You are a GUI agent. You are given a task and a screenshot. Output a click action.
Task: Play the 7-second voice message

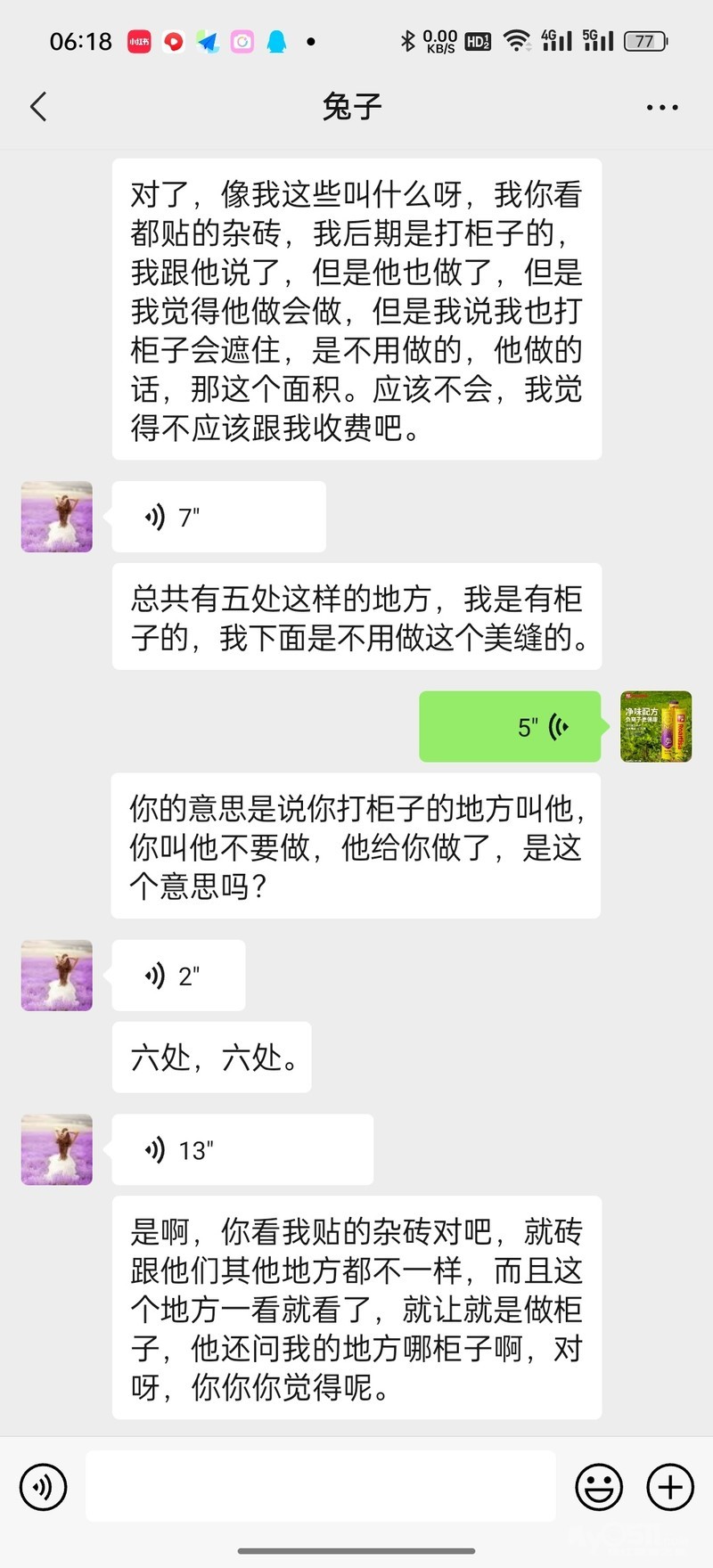(x=218, y=517)
